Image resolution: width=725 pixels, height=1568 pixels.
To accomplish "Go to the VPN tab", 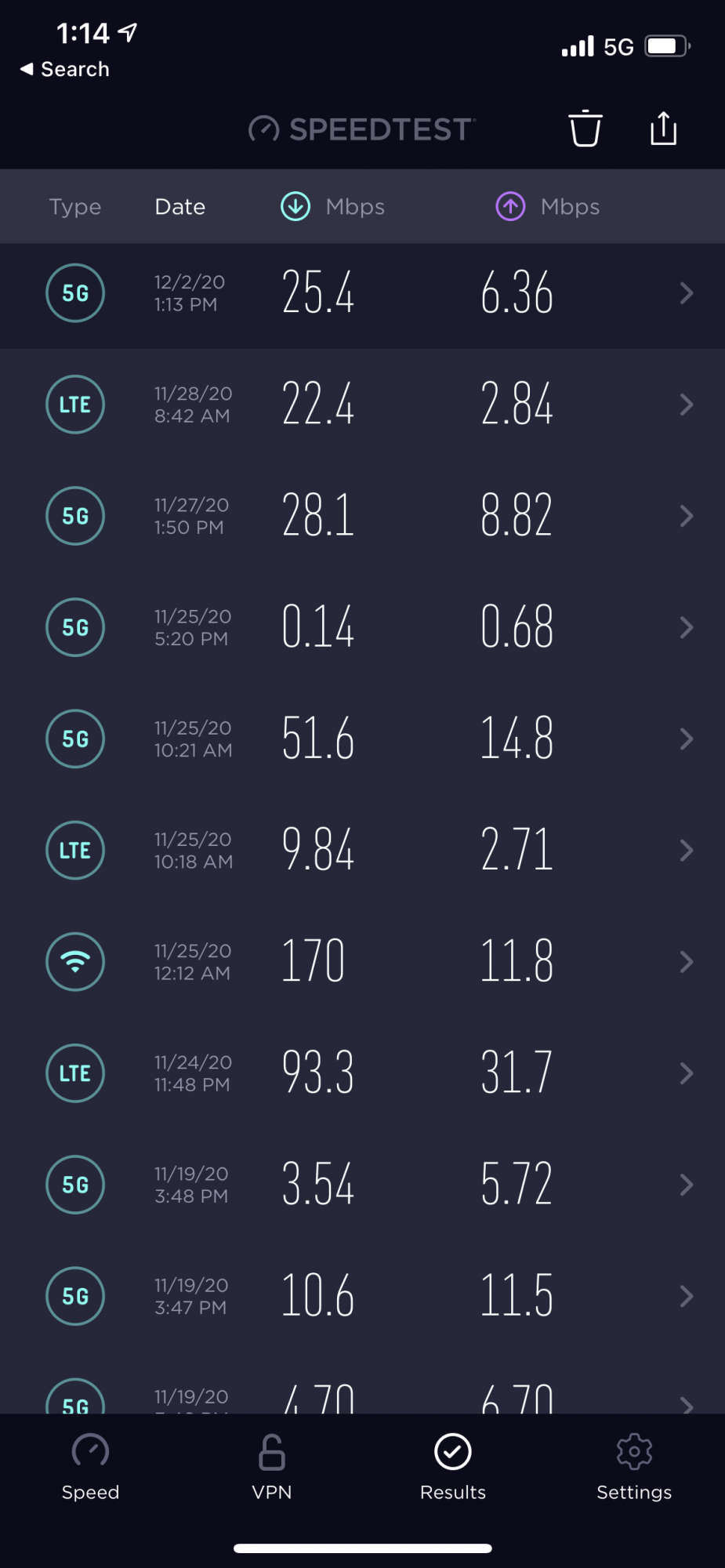I will 272,1466.
